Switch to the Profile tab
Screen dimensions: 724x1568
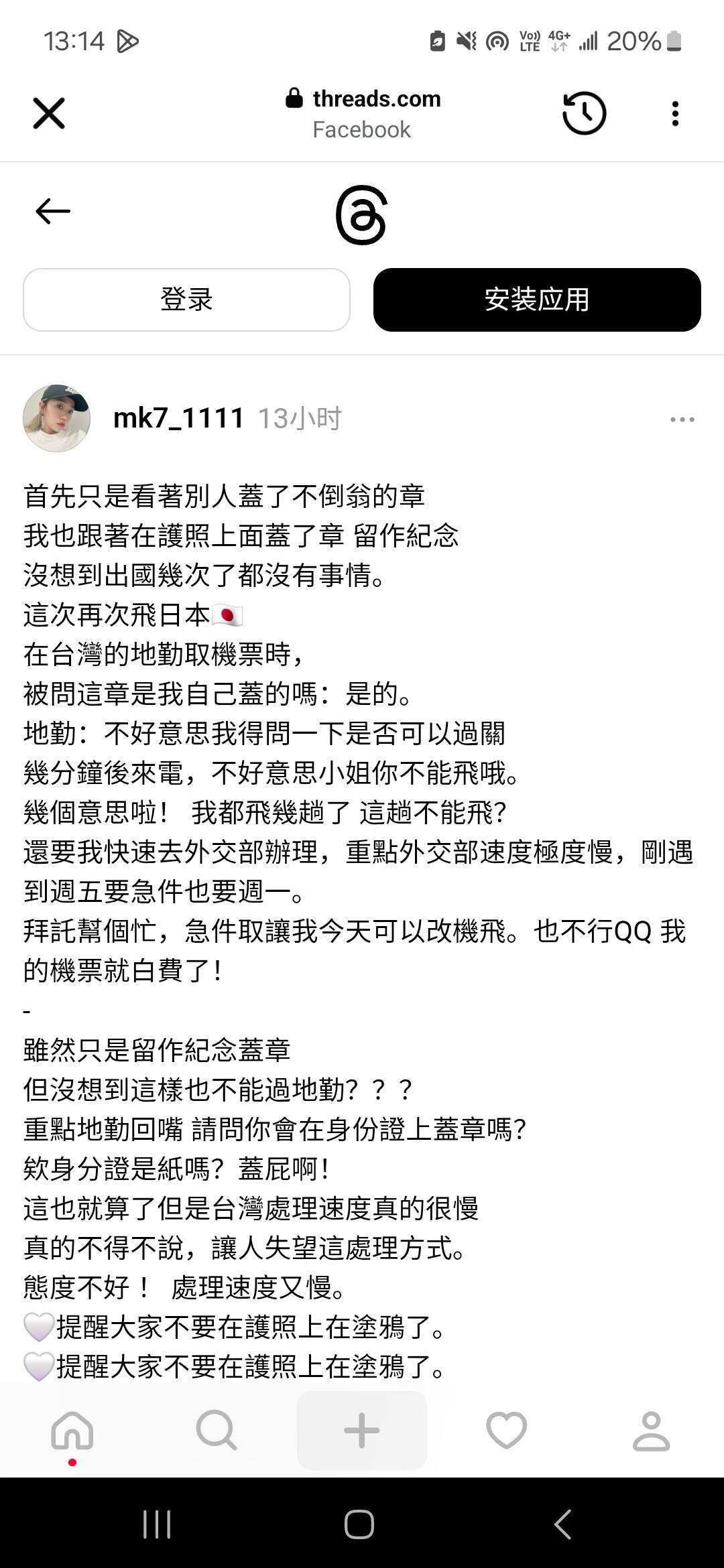pyautogui.click(x=652, y=1430)
